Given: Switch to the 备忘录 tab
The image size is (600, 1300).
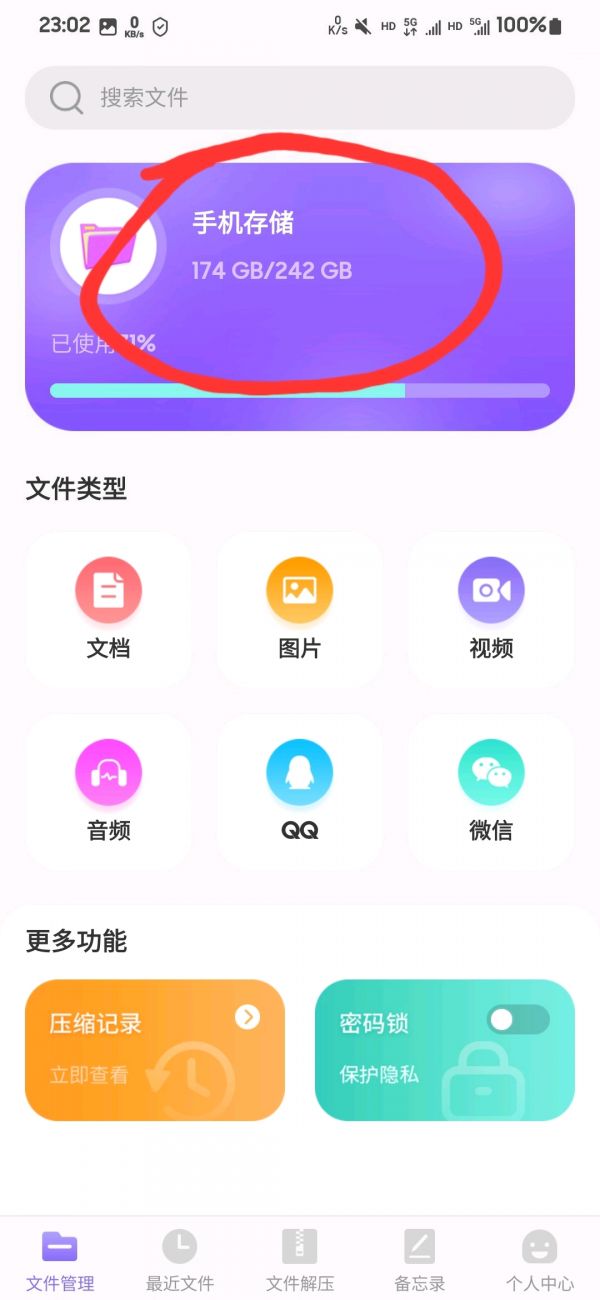Looking at the screenshot, I should pos(419,1260).
